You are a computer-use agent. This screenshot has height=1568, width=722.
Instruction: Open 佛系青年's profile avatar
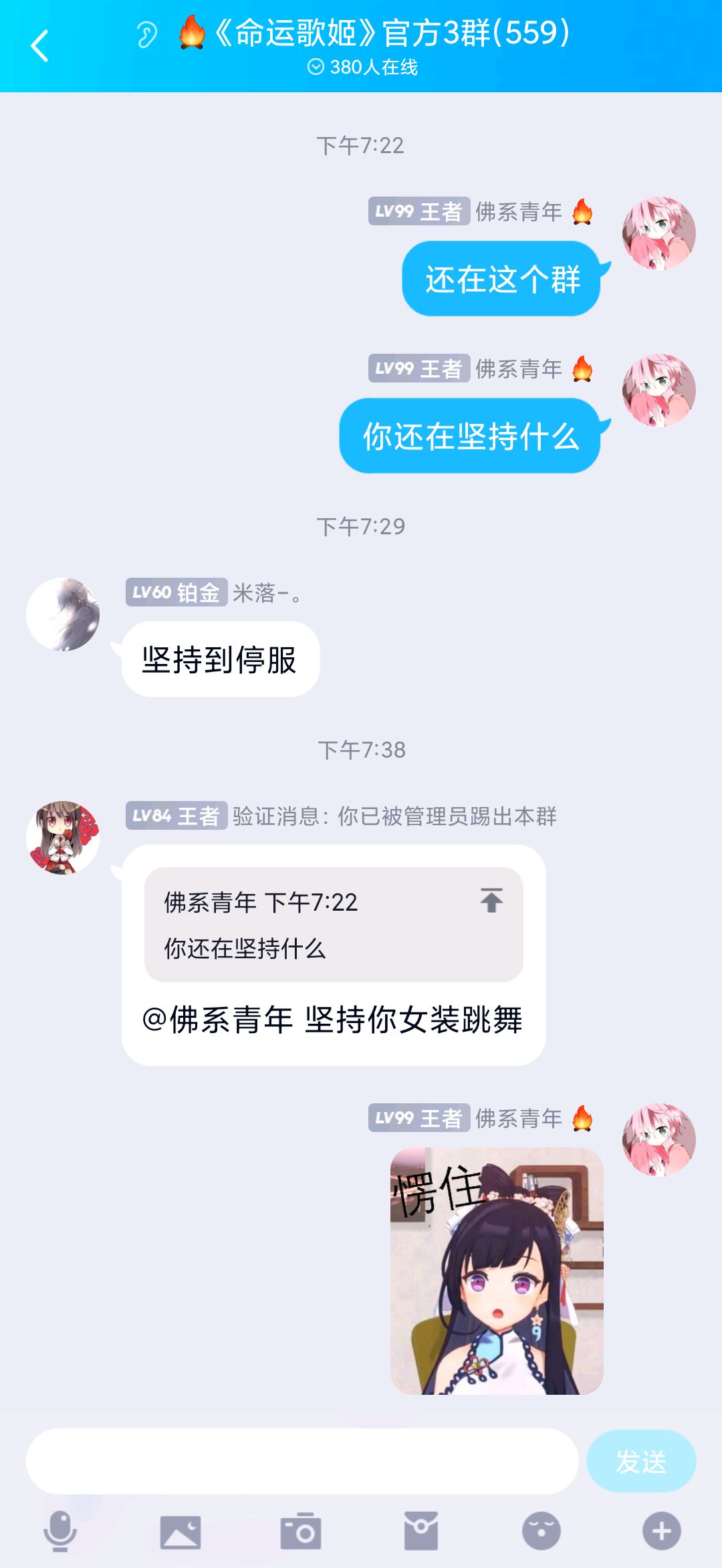659,232
